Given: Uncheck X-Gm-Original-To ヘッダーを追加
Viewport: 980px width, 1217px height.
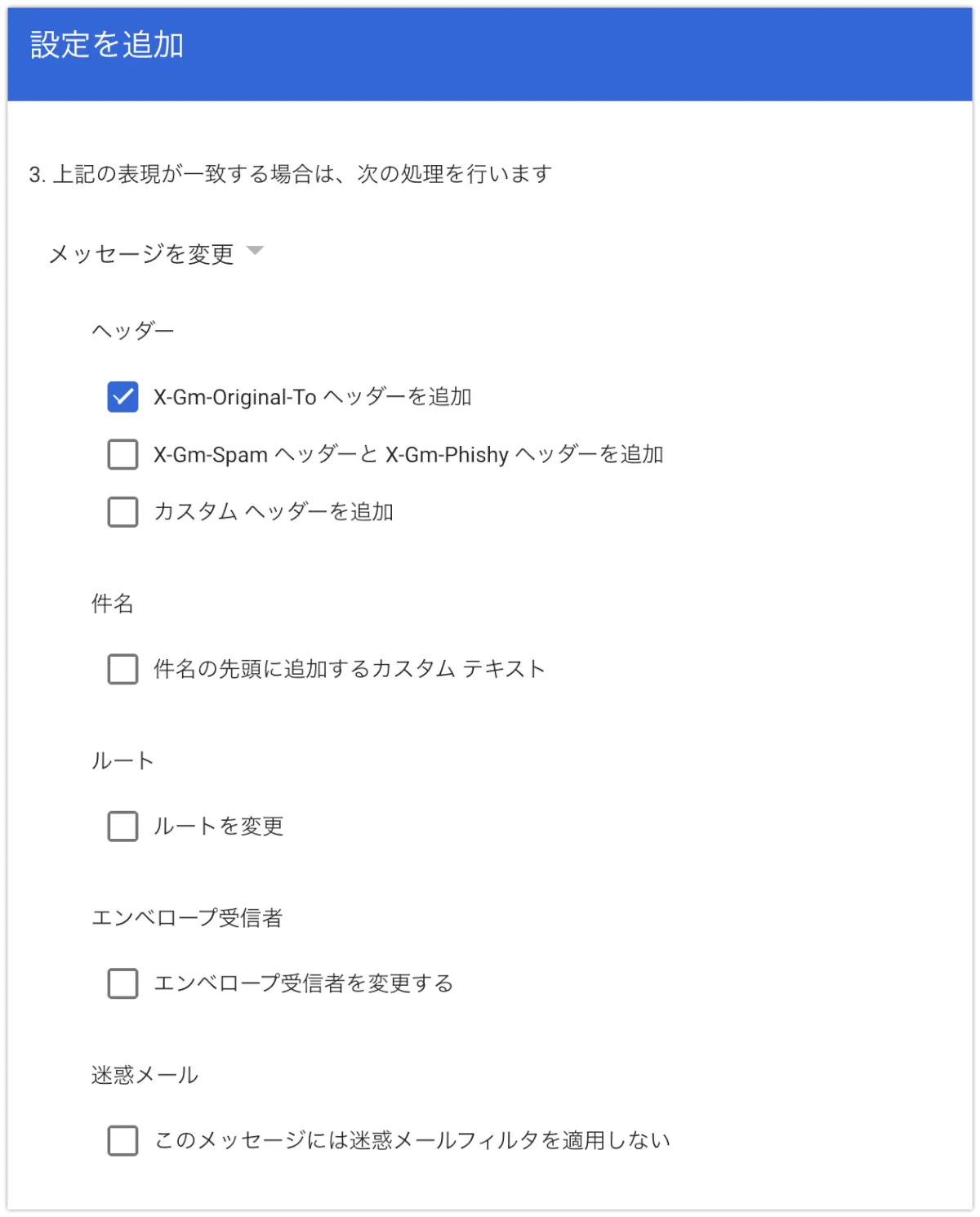Looking at the screenshot, I should click(x=122, y=397).
